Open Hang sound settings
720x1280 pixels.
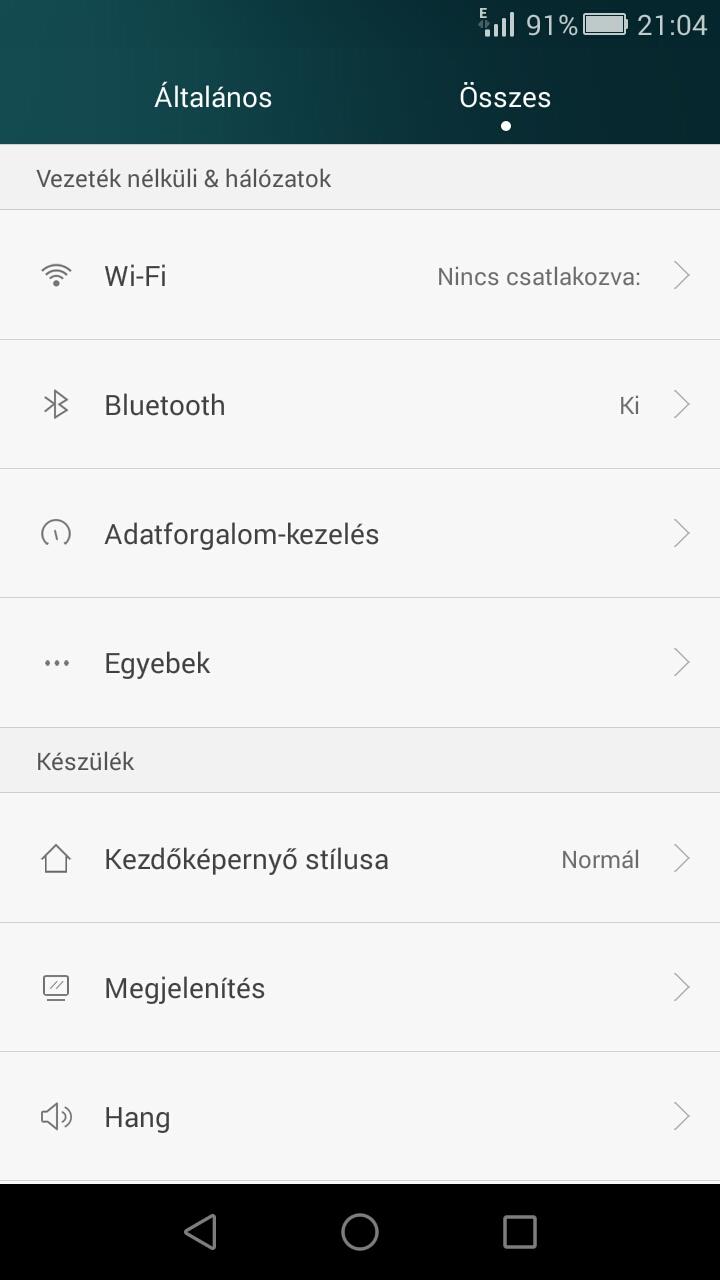[360, 1116]
